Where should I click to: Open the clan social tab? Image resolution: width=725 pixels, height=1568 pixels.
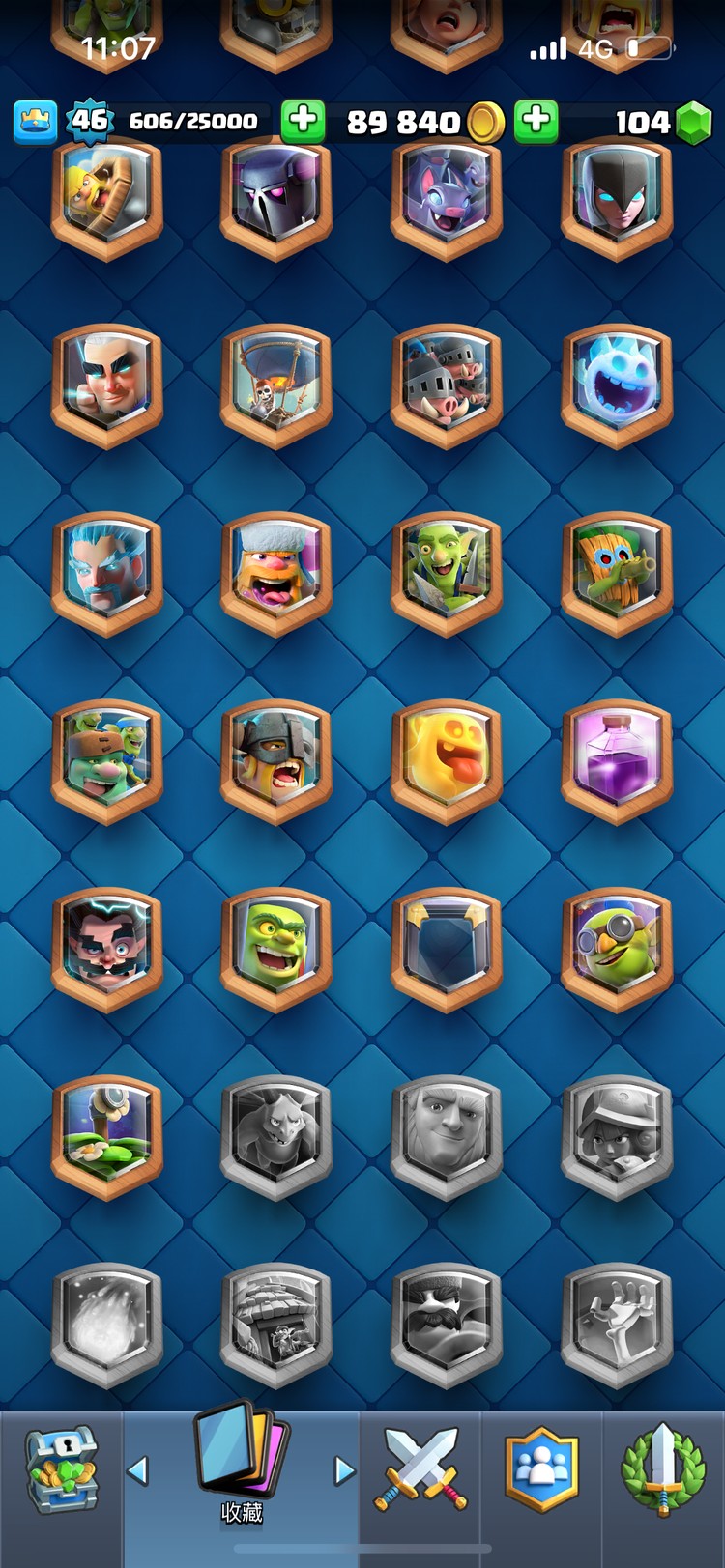541,1470
